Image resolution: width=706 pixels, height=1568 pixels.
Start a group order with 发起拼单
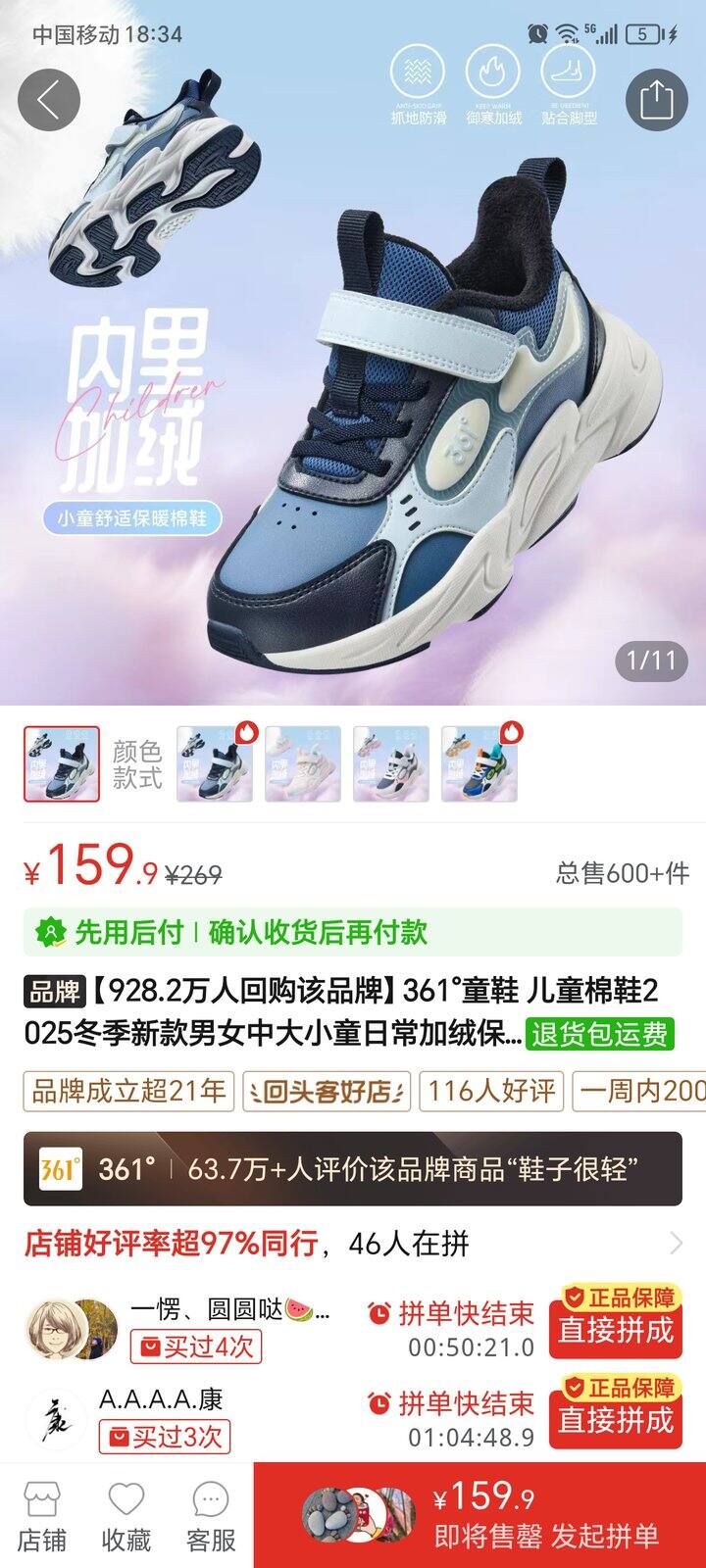[545, 1516]
